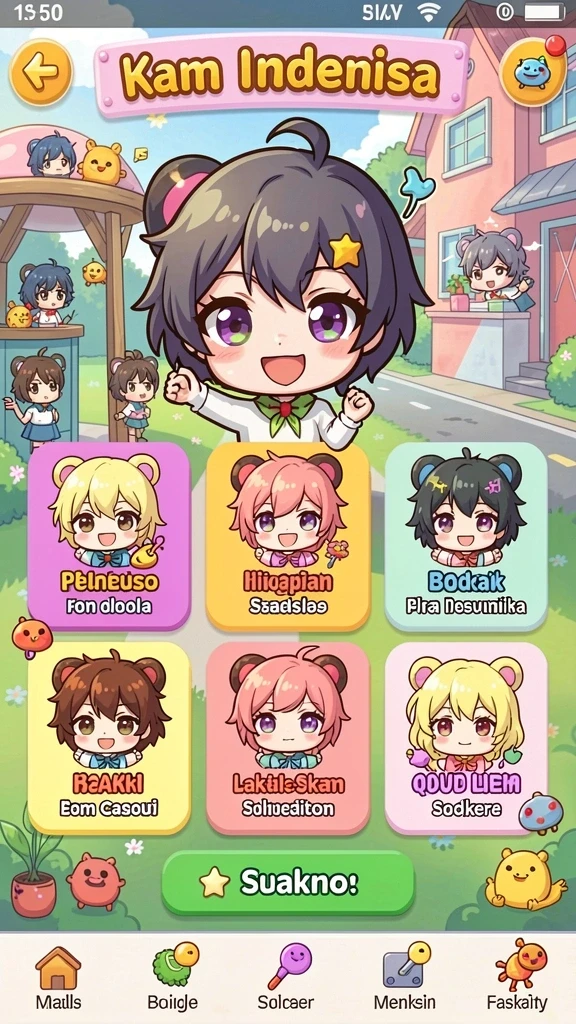This screenshot has height=1024, width=576.
Task: Go to the Solcaer tab
Action: (x=285, y=978)
